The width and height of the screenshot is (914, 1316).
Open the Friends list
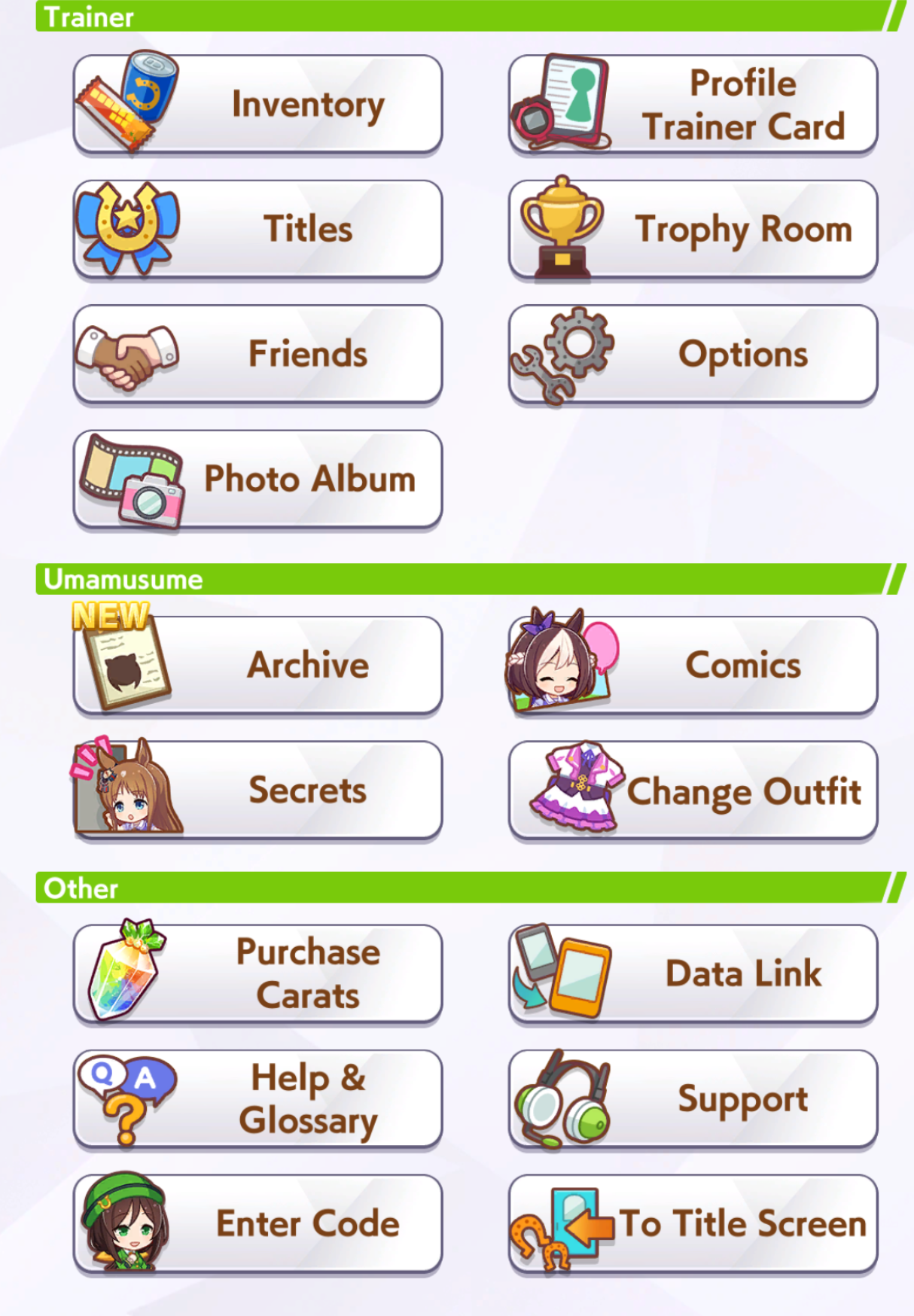click(x=257, y=354)
